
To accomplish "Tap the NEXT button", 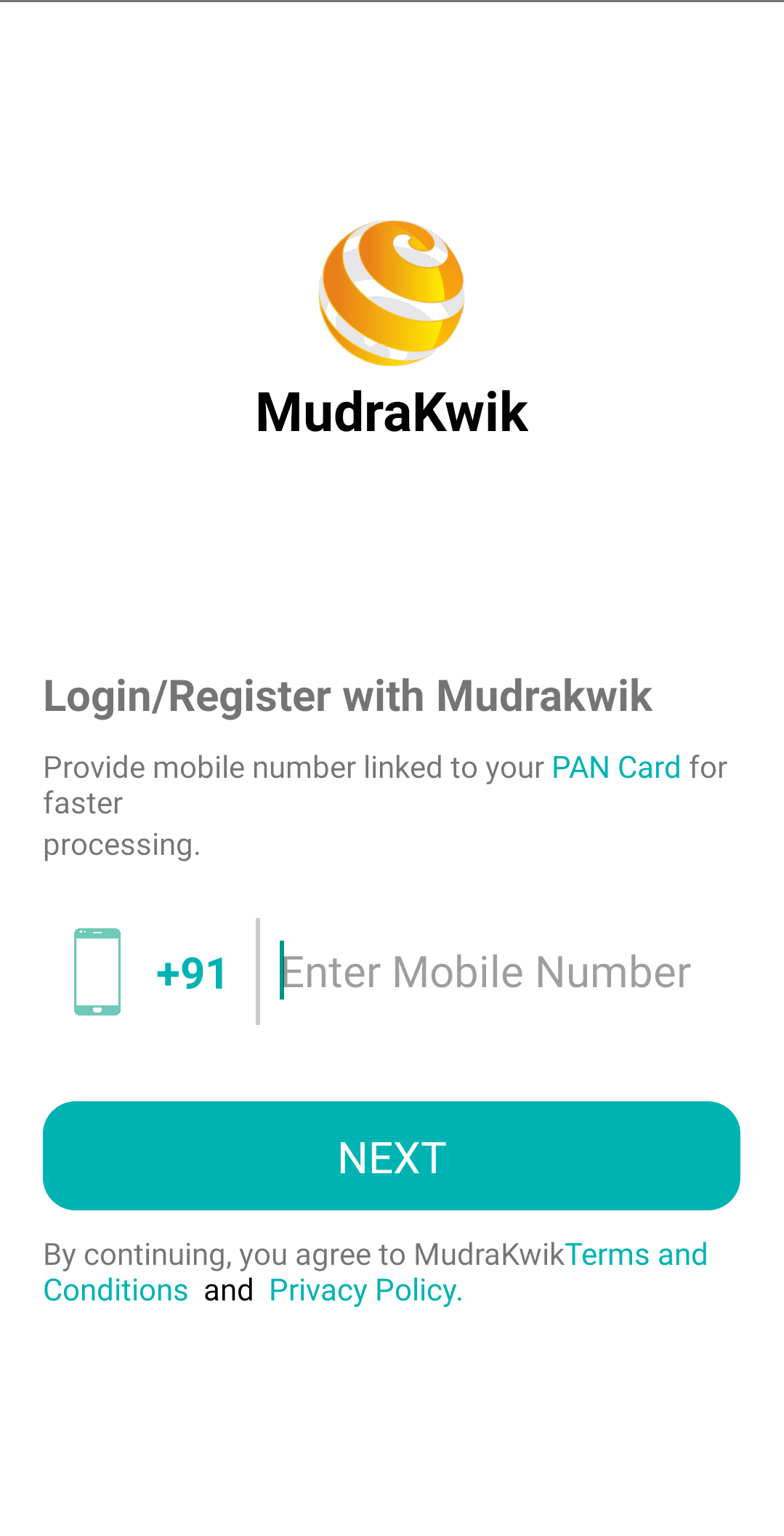I will (x=392, y=1156).
